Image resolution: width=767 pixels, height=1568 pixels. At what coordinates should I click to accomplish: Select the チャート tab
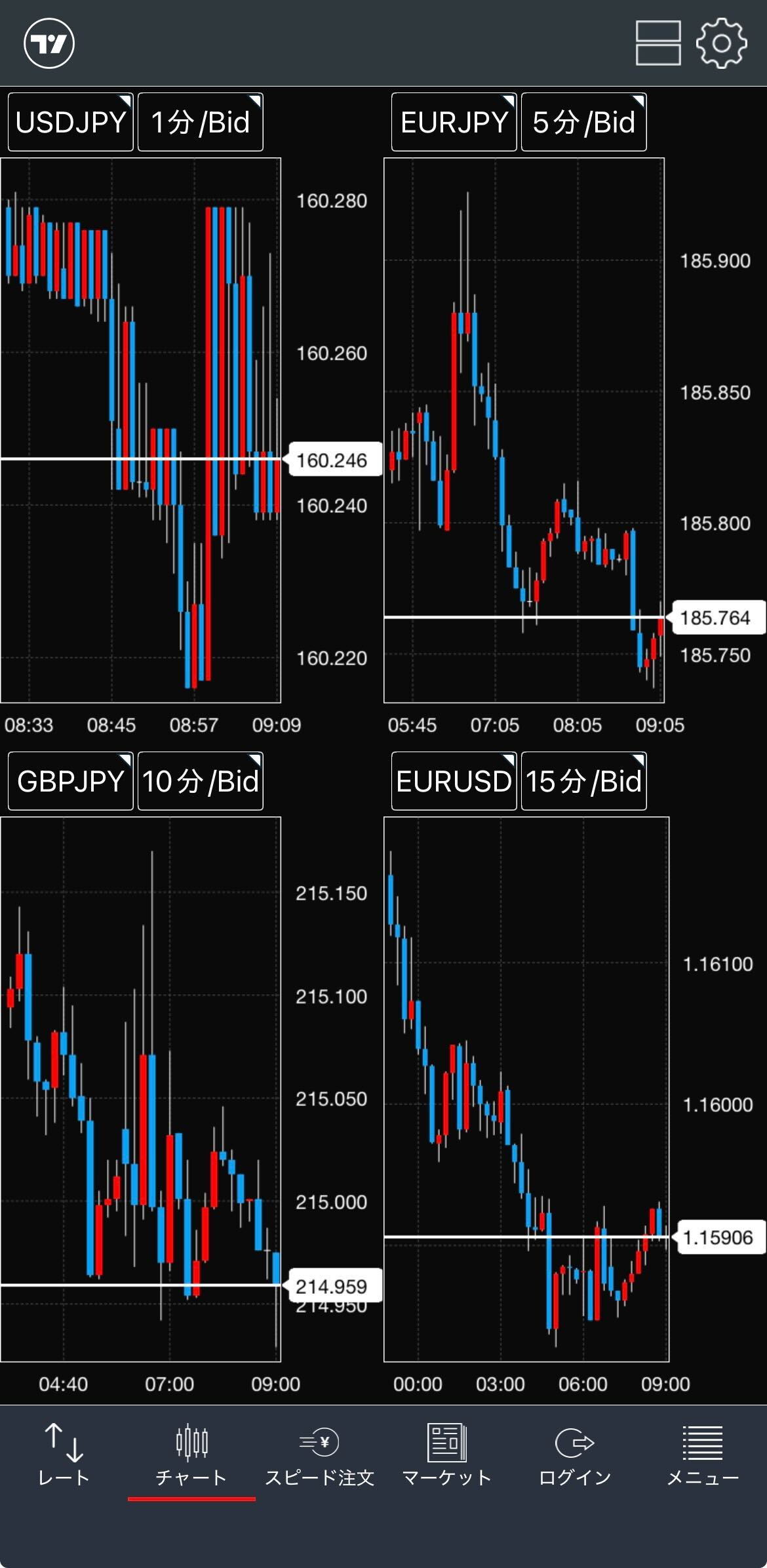pyautogui.click(x=191, y=1455)
